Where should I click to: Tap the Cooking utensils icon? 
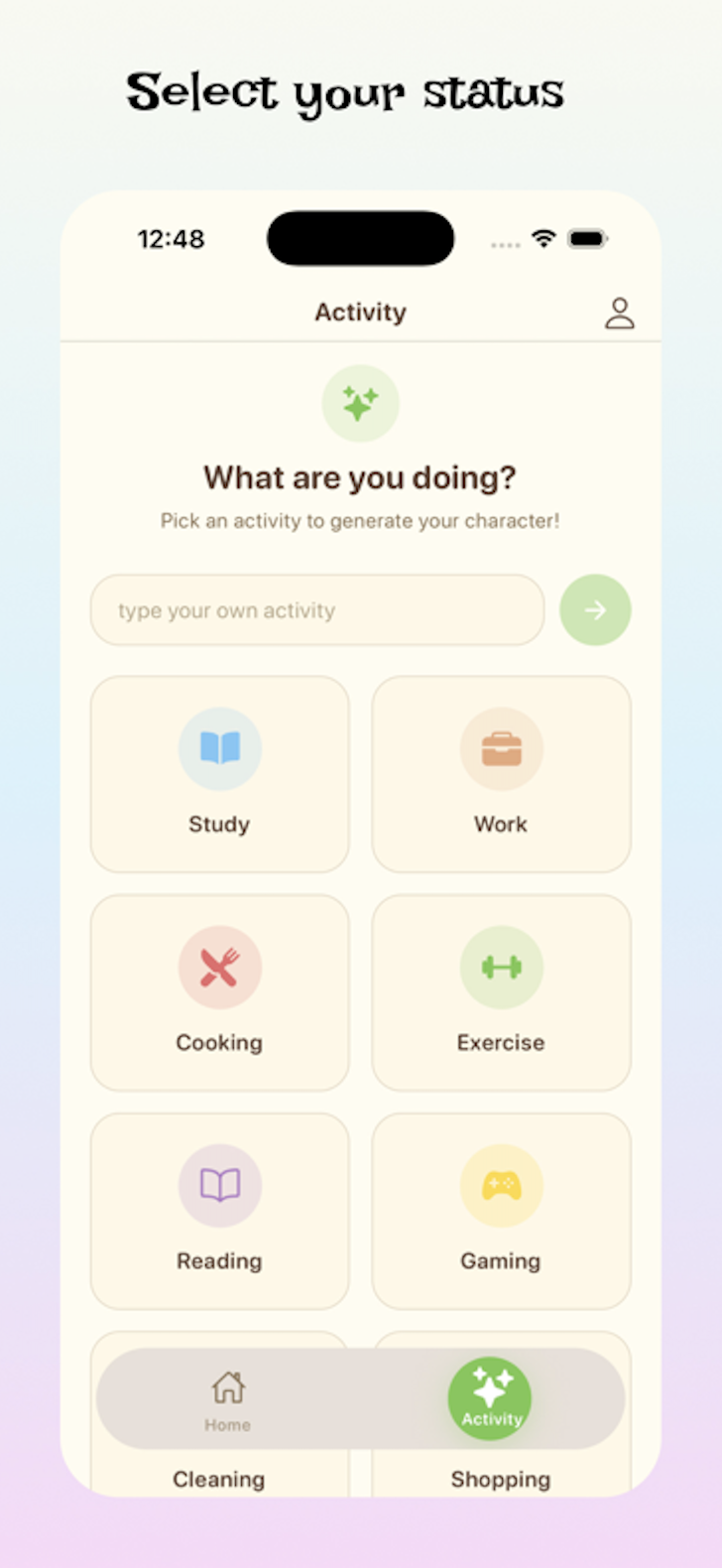(219, 967)
